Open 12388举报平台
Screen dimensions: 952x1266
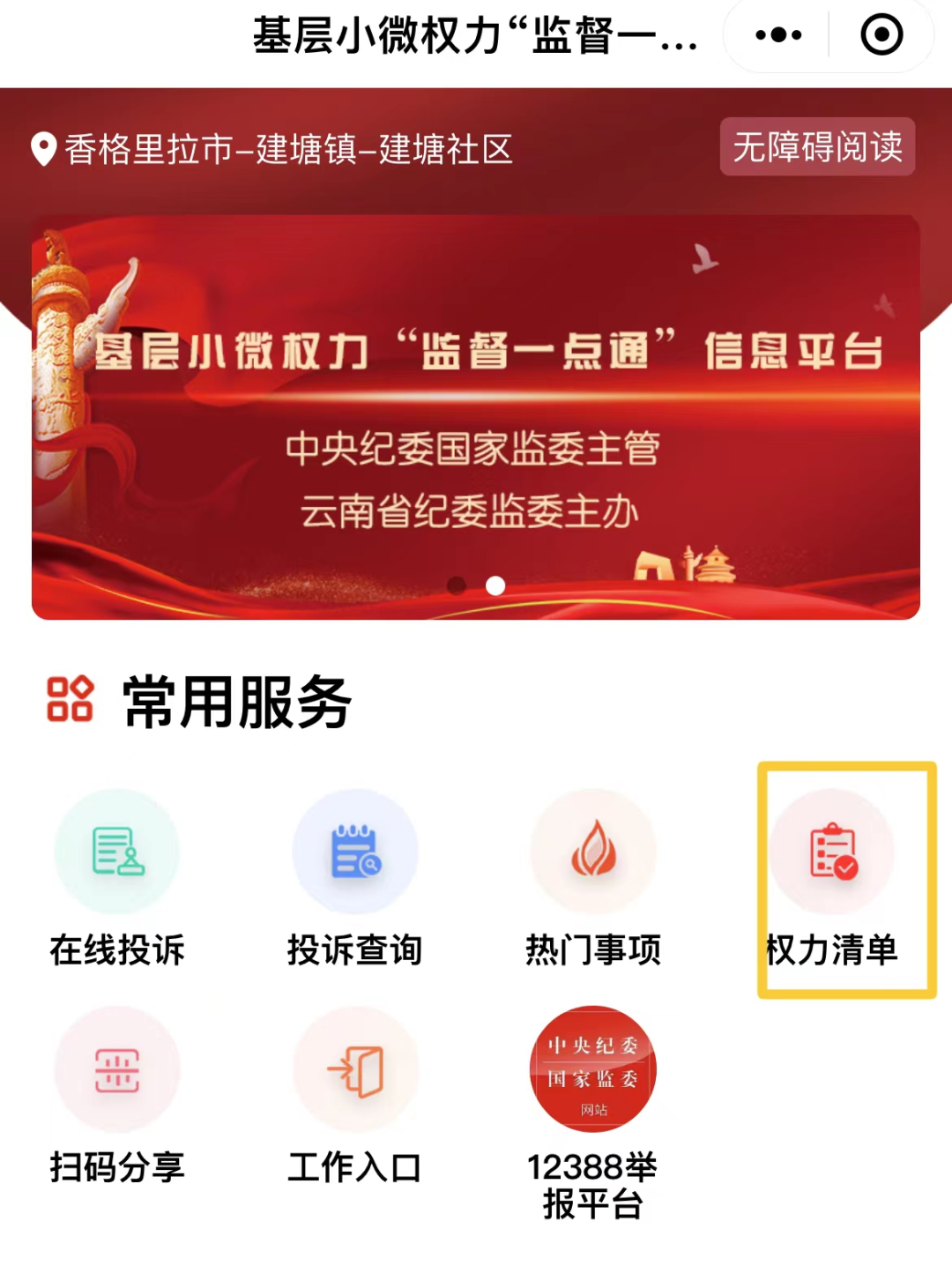pyautogui.click(x=593, y=1111)
